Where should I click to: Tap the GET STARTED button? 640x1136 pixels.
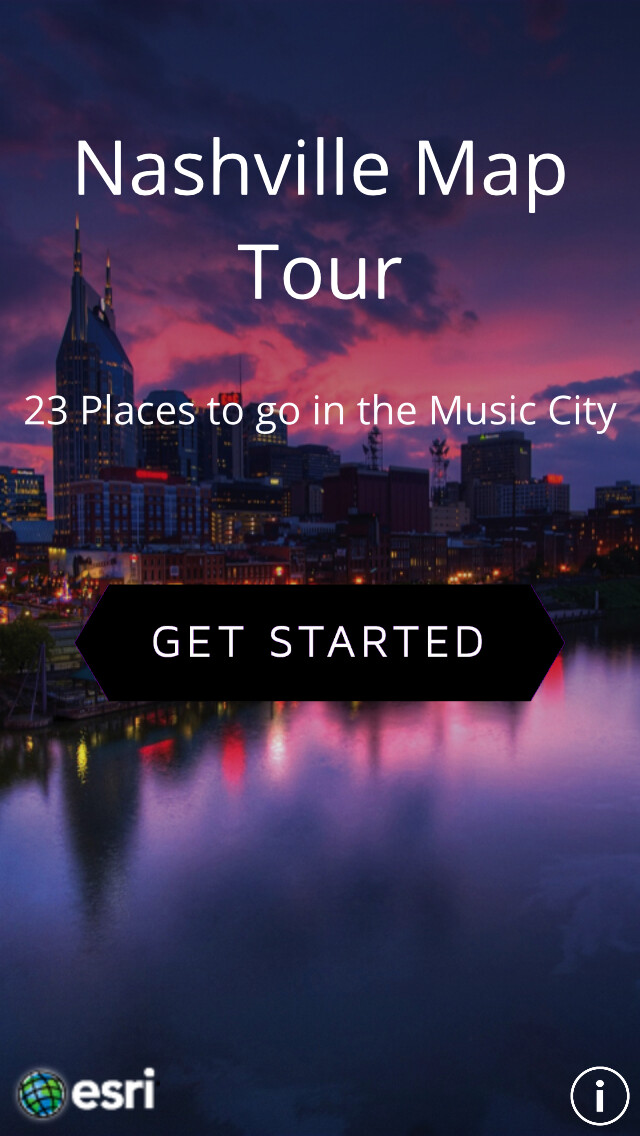coord(319,642)
